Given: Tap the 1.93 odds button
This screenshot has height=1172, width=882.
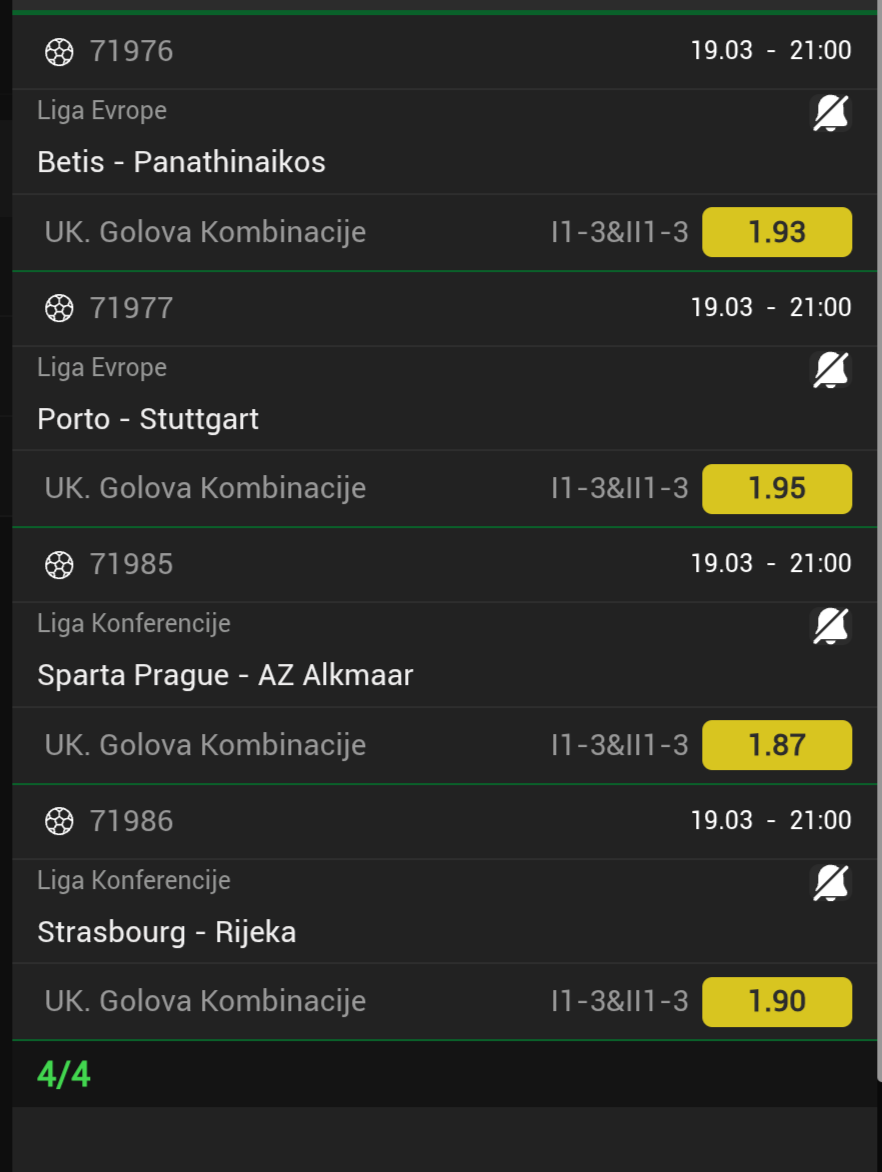Looking at the screenshot, I should point(776,232).
